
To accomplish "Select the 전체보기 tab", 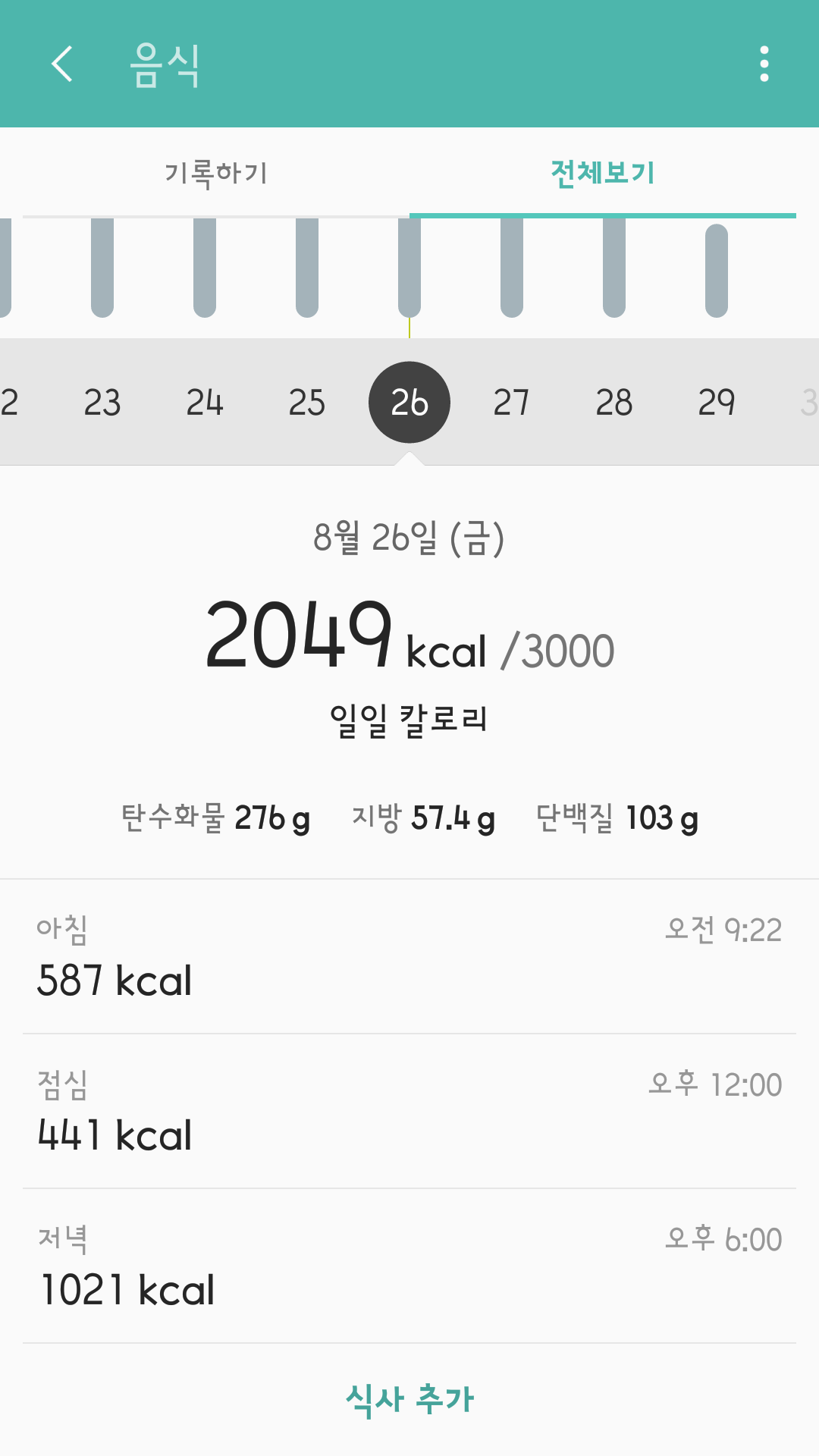I will (603, 173).
